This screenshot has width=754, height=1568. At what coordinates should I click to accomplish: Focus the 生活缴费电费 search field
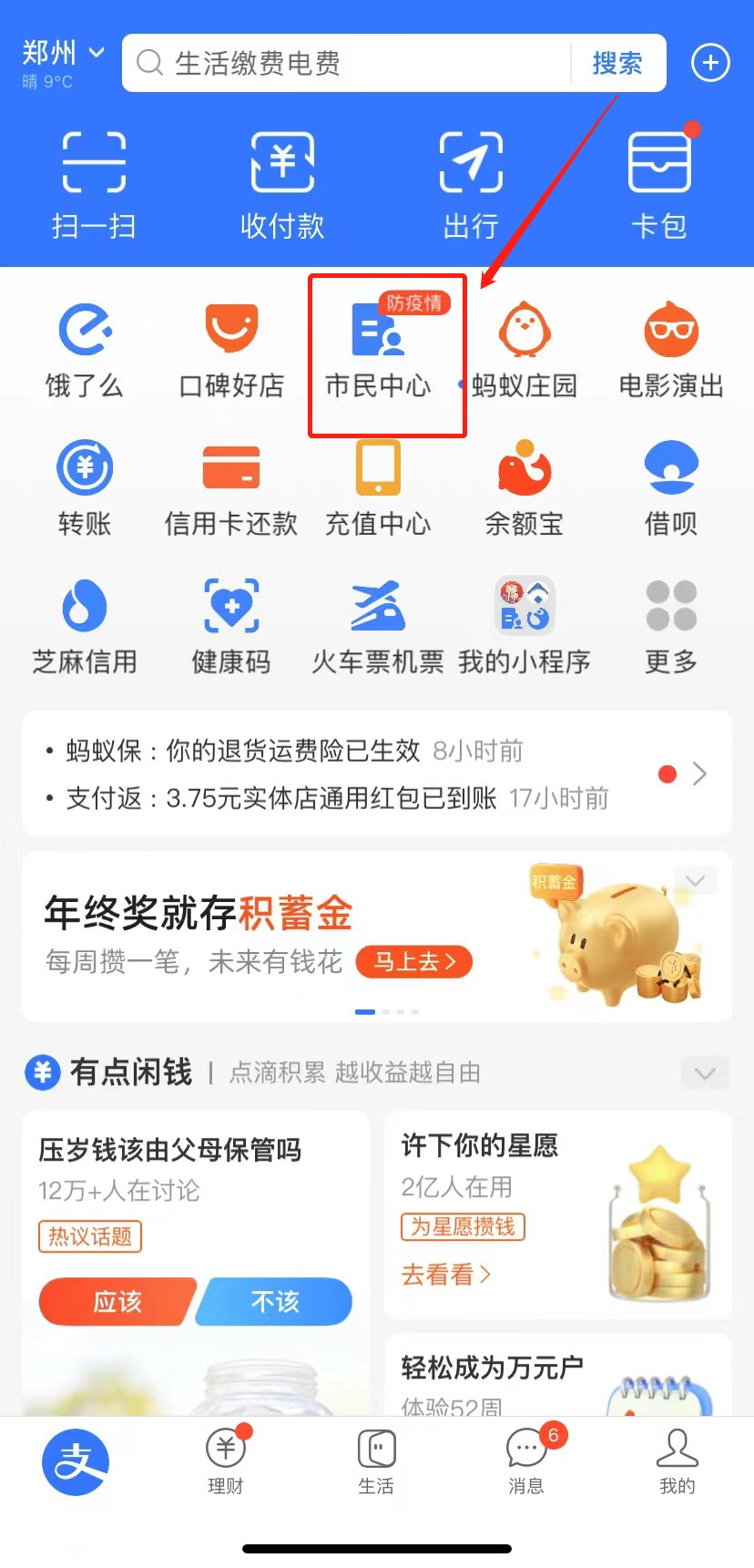(351, 63)
